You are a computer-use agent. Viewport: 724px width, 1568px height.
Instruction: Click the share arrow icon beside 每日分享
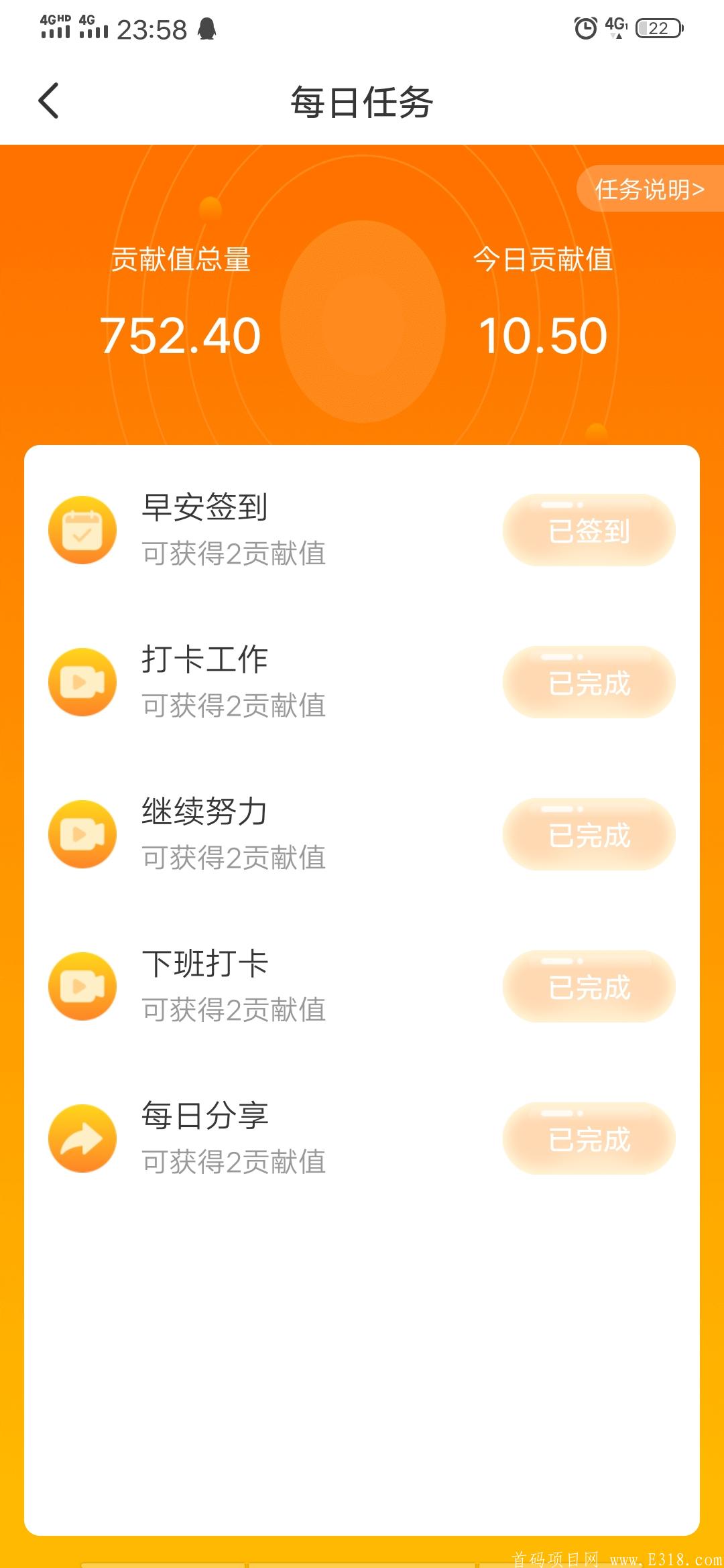point(82,1138)
